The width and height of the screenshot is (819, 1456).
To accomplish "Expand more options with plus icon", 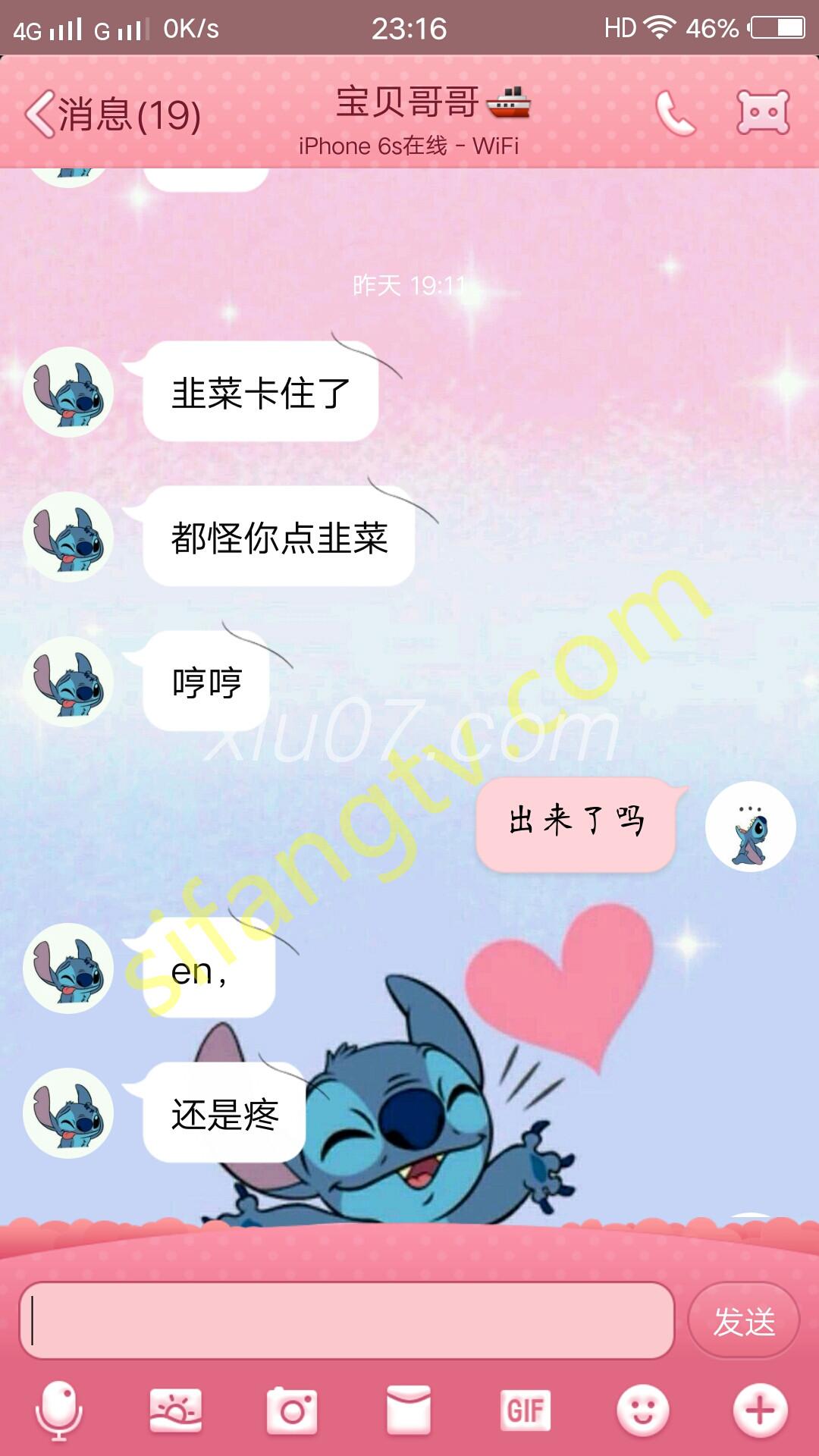I will click(x=760, y=1410).
